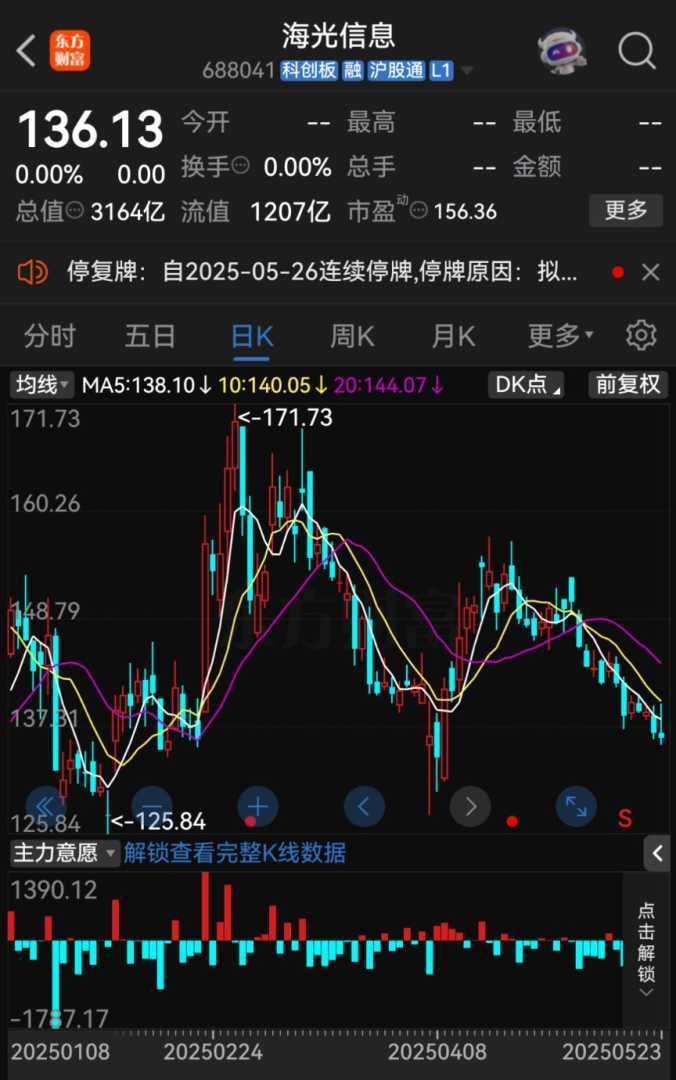Expand the chart to fullscreen

(x=576, y=805)
